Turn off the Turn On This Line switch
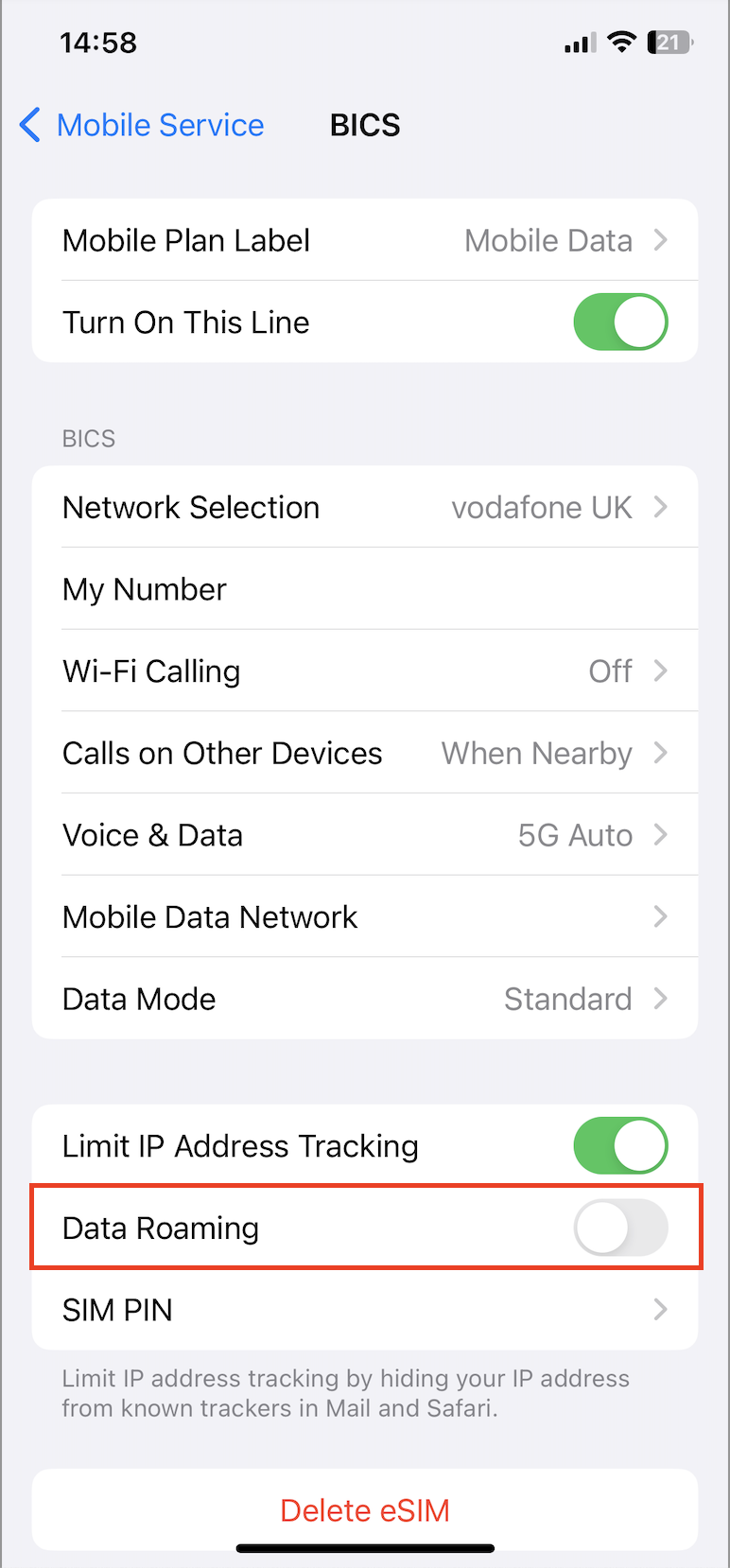Viewport: 730px width, 1568px height. [x=620, y=322]
